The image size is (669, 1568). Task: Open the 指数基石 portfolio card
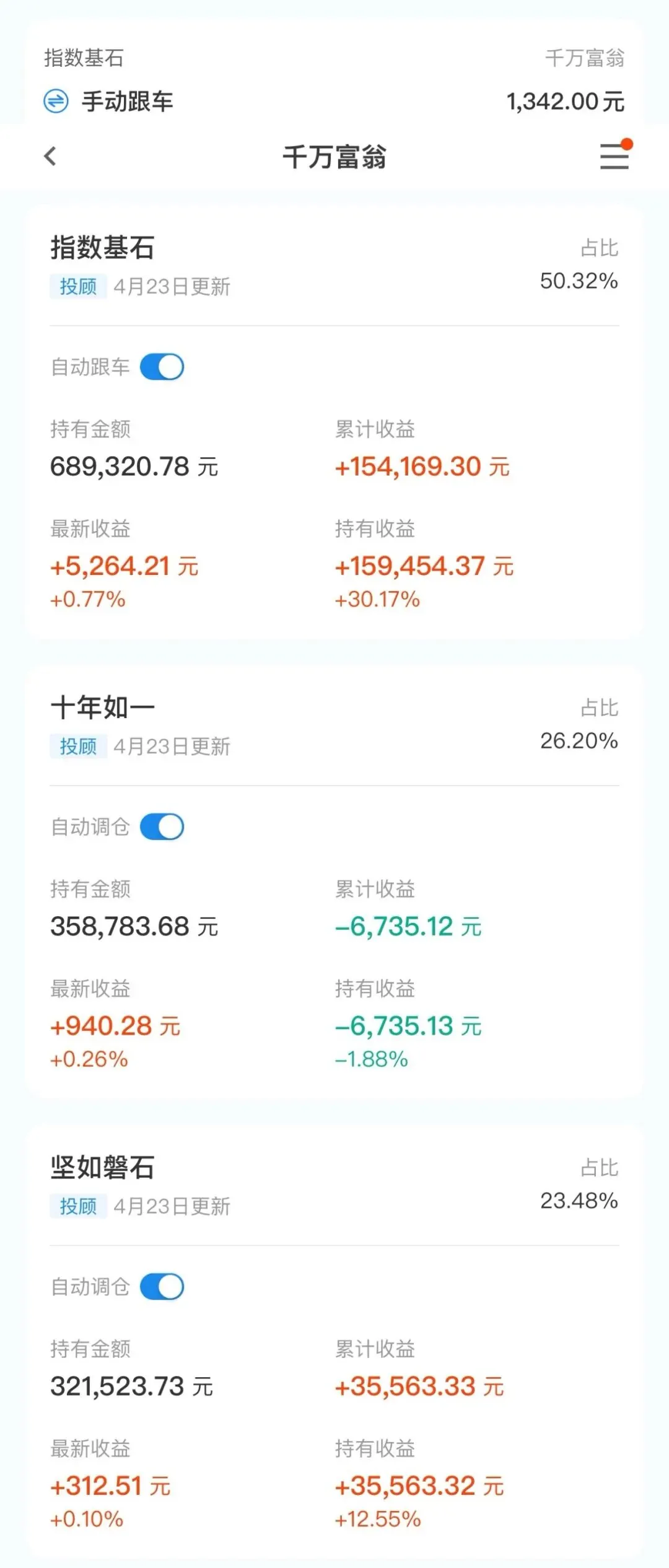tap(103, 248)
